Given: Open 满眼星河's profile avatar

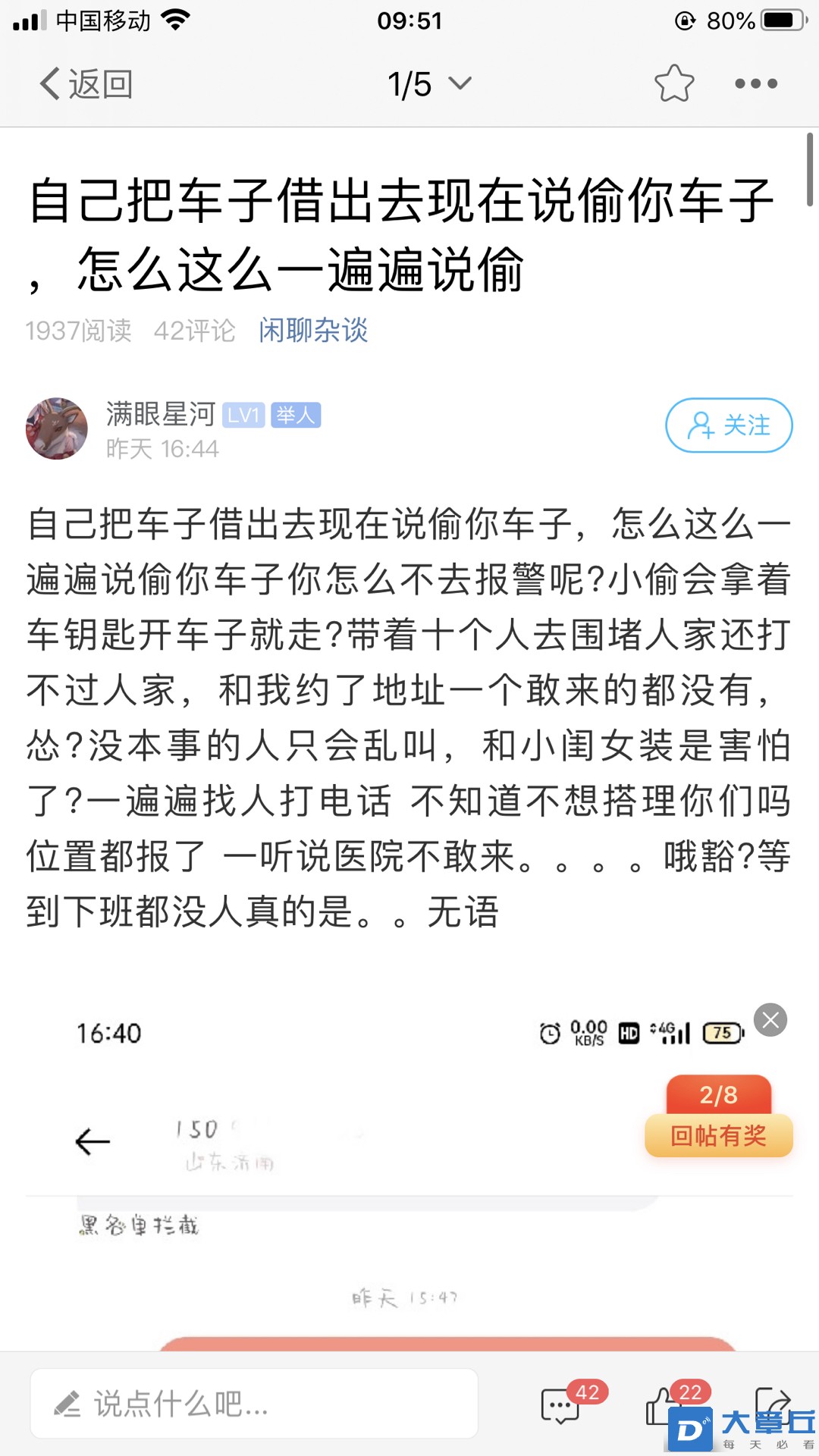Looking at the screenshot, I should 57,428.
